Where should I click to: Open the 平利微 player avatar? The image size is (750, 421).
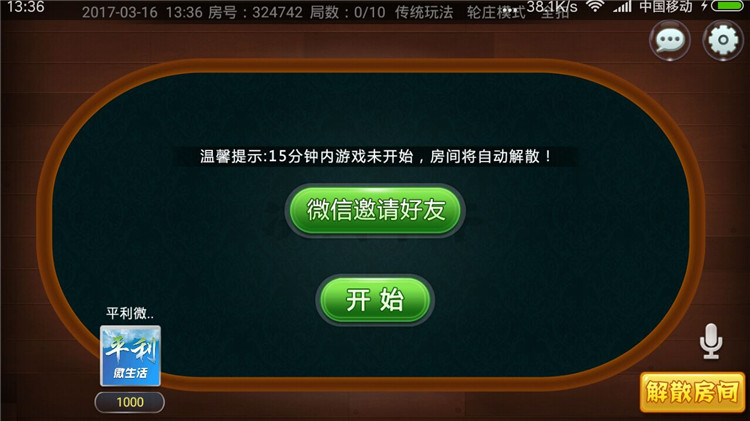[130, 357]
